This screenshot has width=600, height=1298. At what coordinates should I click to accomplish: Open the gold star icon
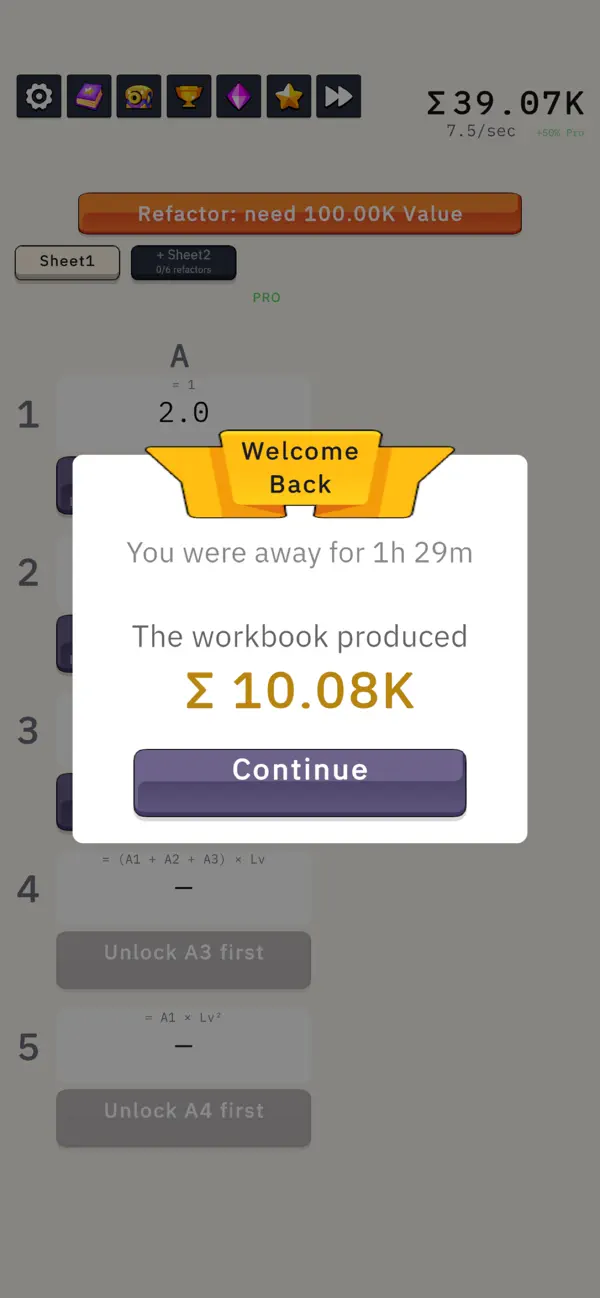289,97
